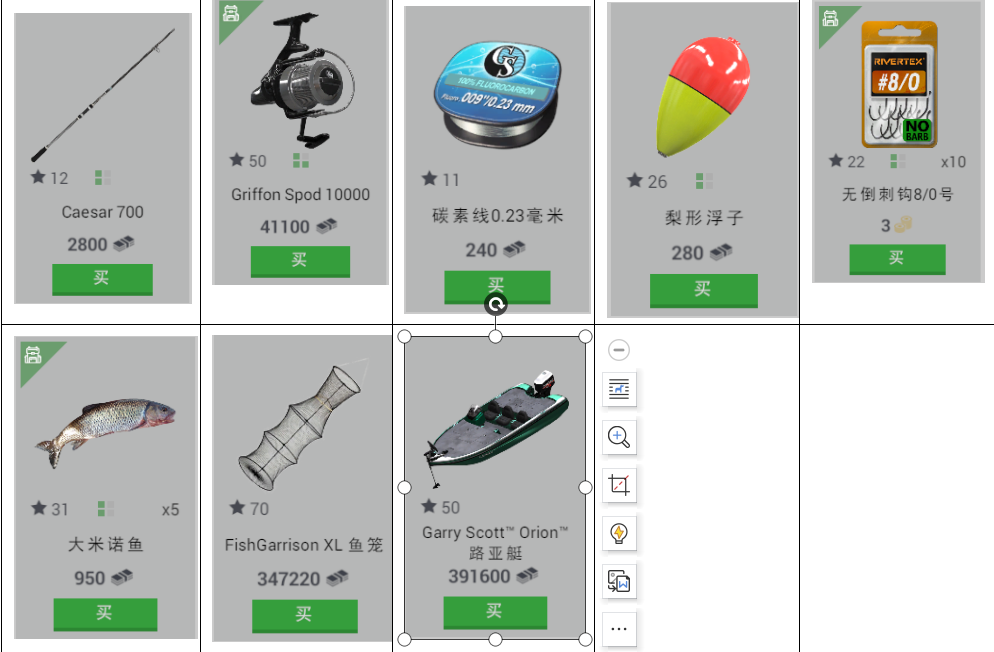Convert the picture to a document
Image resolution: width=994 pixels, height=652 pixels.
(x=619, y=581)
